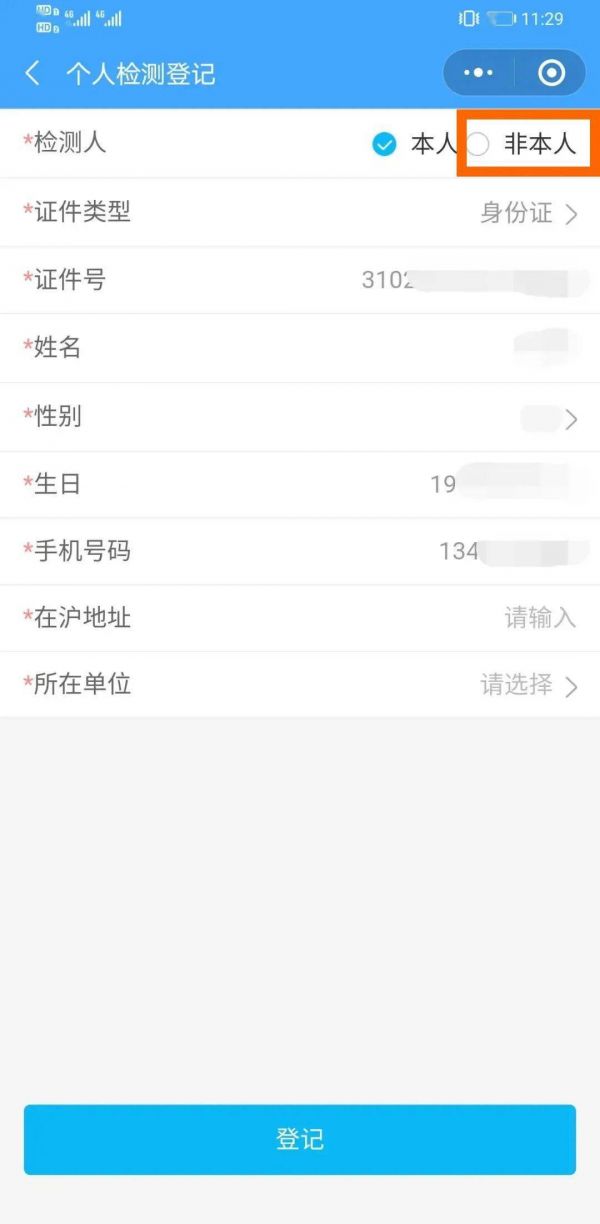Select the 本人 radio option

point(414,144)
